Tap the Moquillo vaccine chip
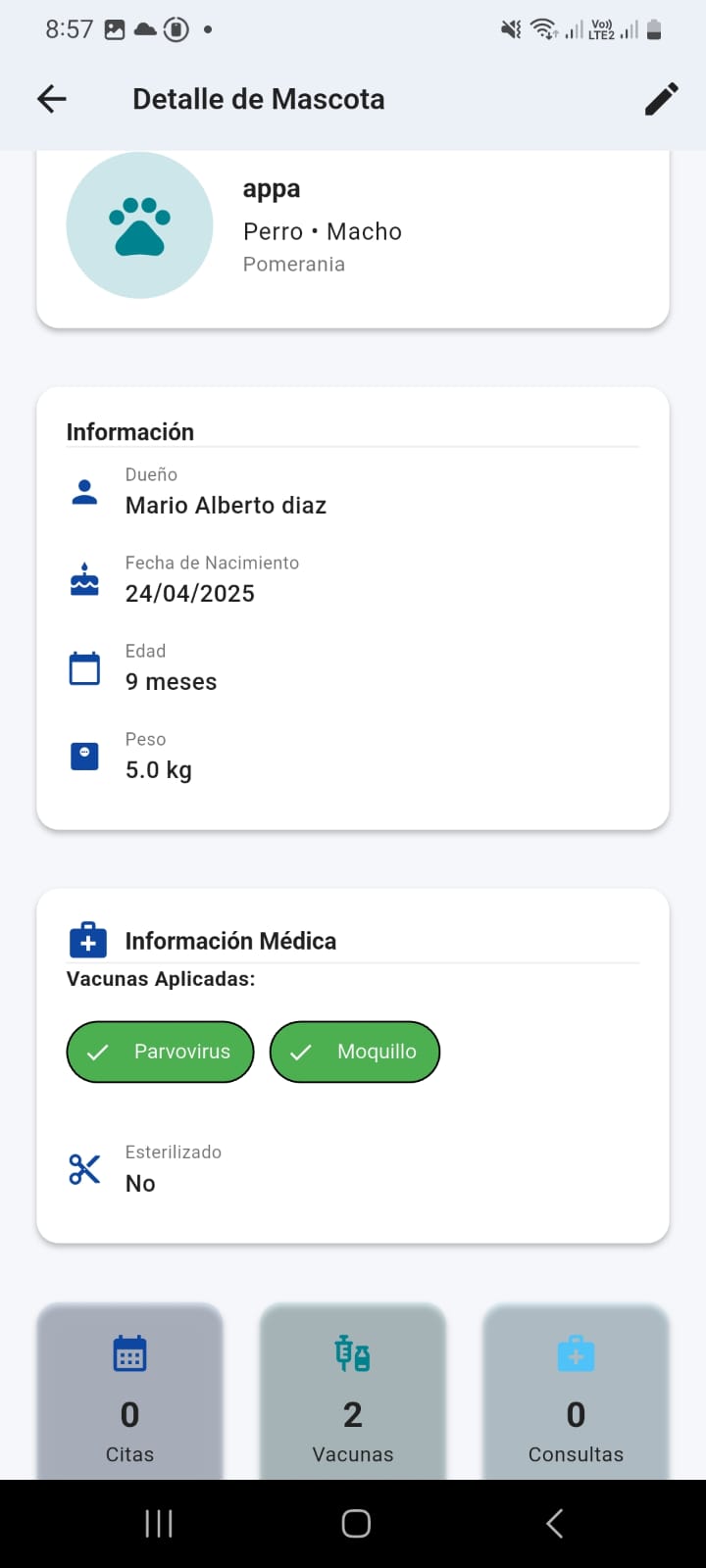The height and width of the screenshot is (1568, 706). click(355, 1052)
